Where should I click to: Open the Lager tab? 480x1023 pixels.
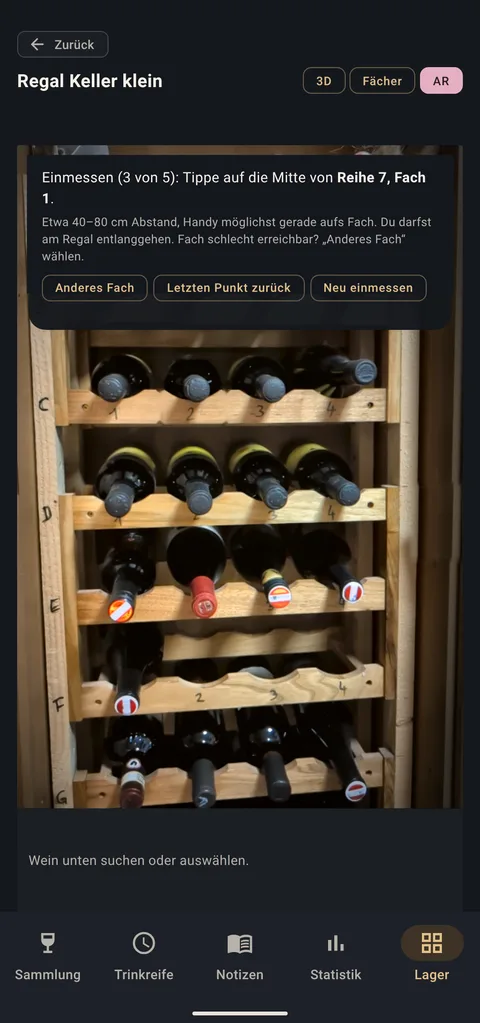[432, 956]
